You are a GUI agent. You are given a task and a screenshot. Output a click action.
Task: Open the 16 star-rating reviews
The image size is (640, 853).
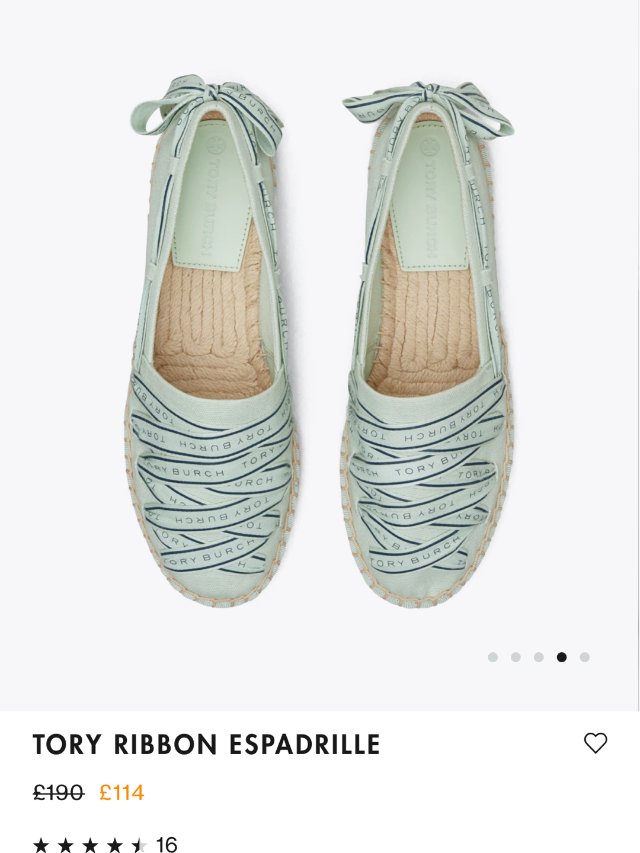click(x=105, y=845)
